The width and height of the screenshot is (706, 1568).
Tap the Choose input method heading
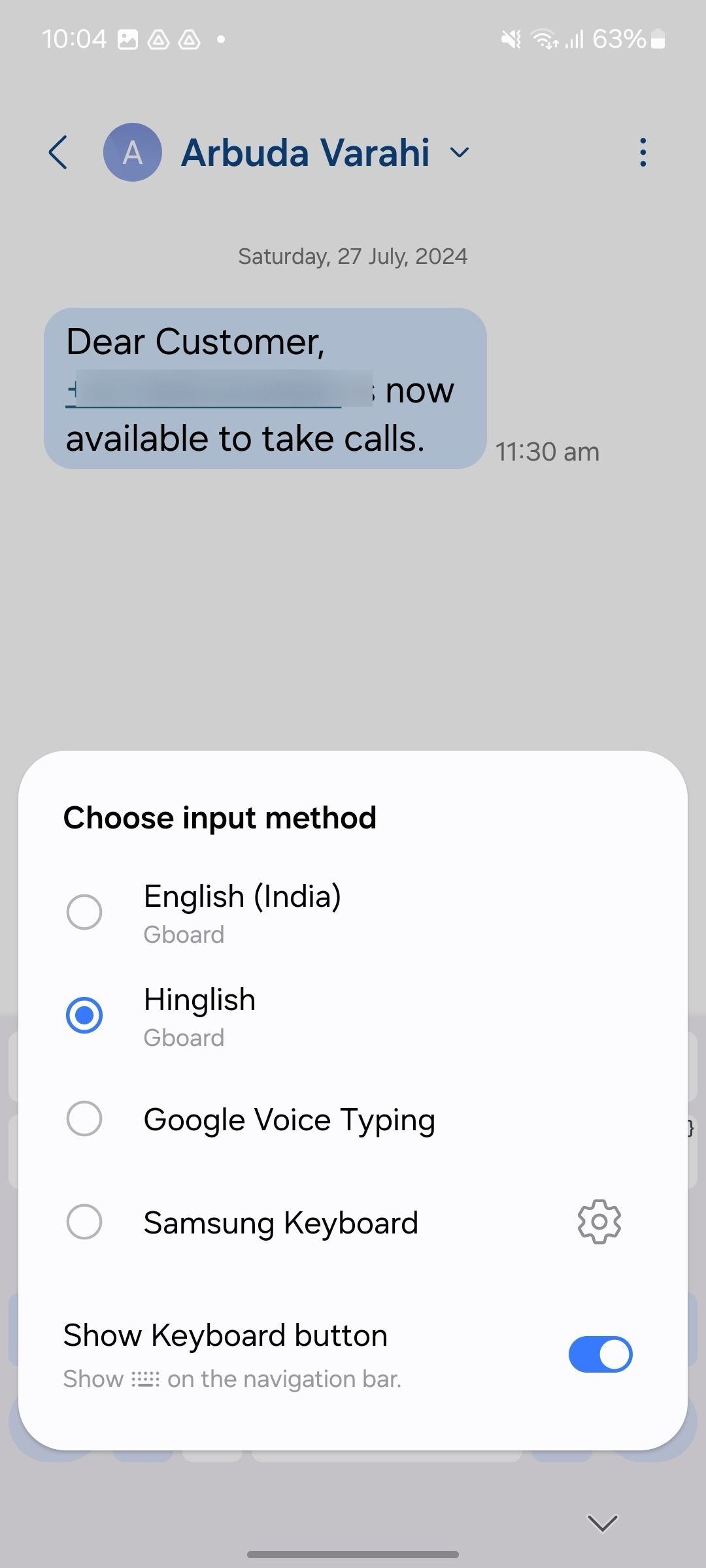[220, 817]
